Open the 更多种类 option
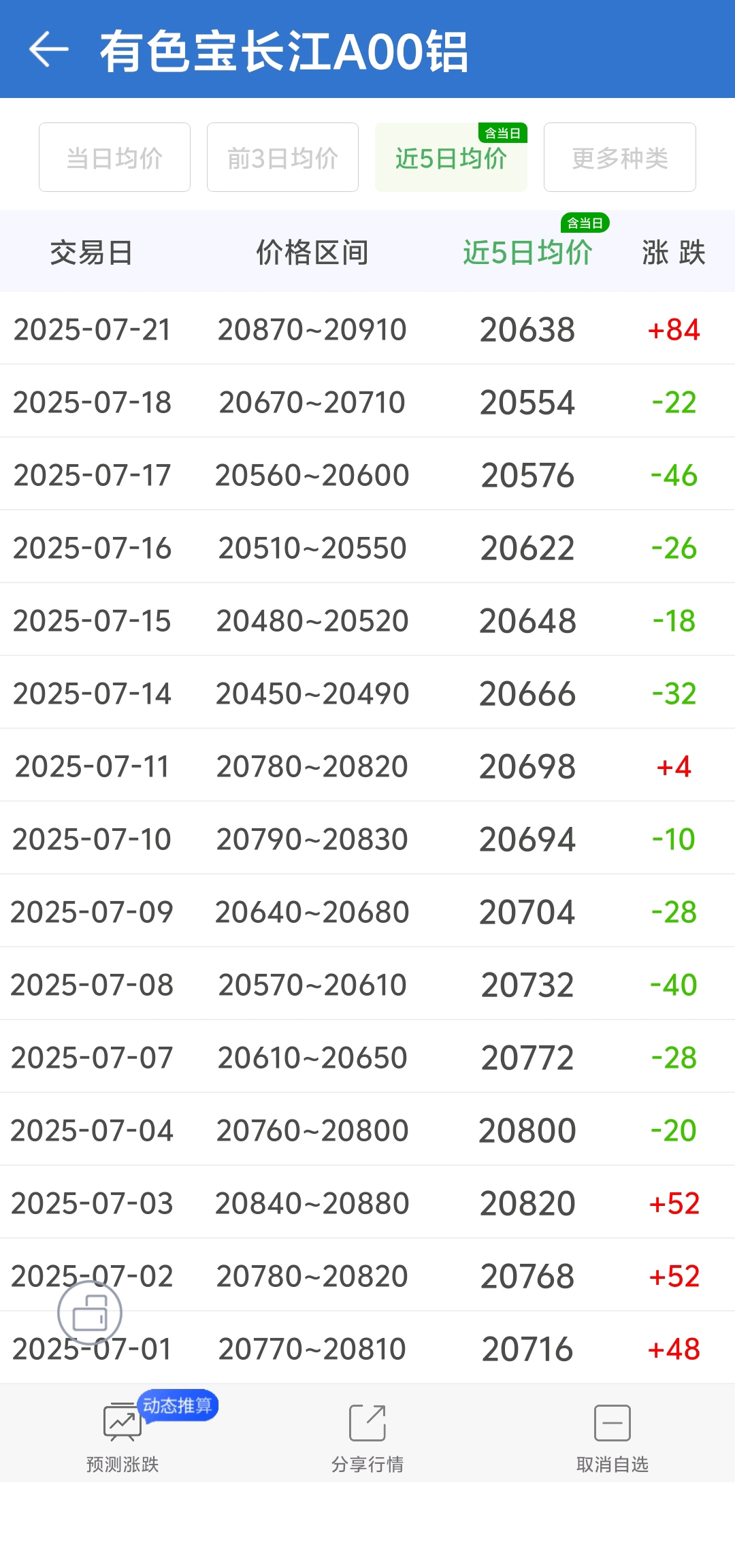This screenshot has height=1568, width=735. click(x=620, y=157)
